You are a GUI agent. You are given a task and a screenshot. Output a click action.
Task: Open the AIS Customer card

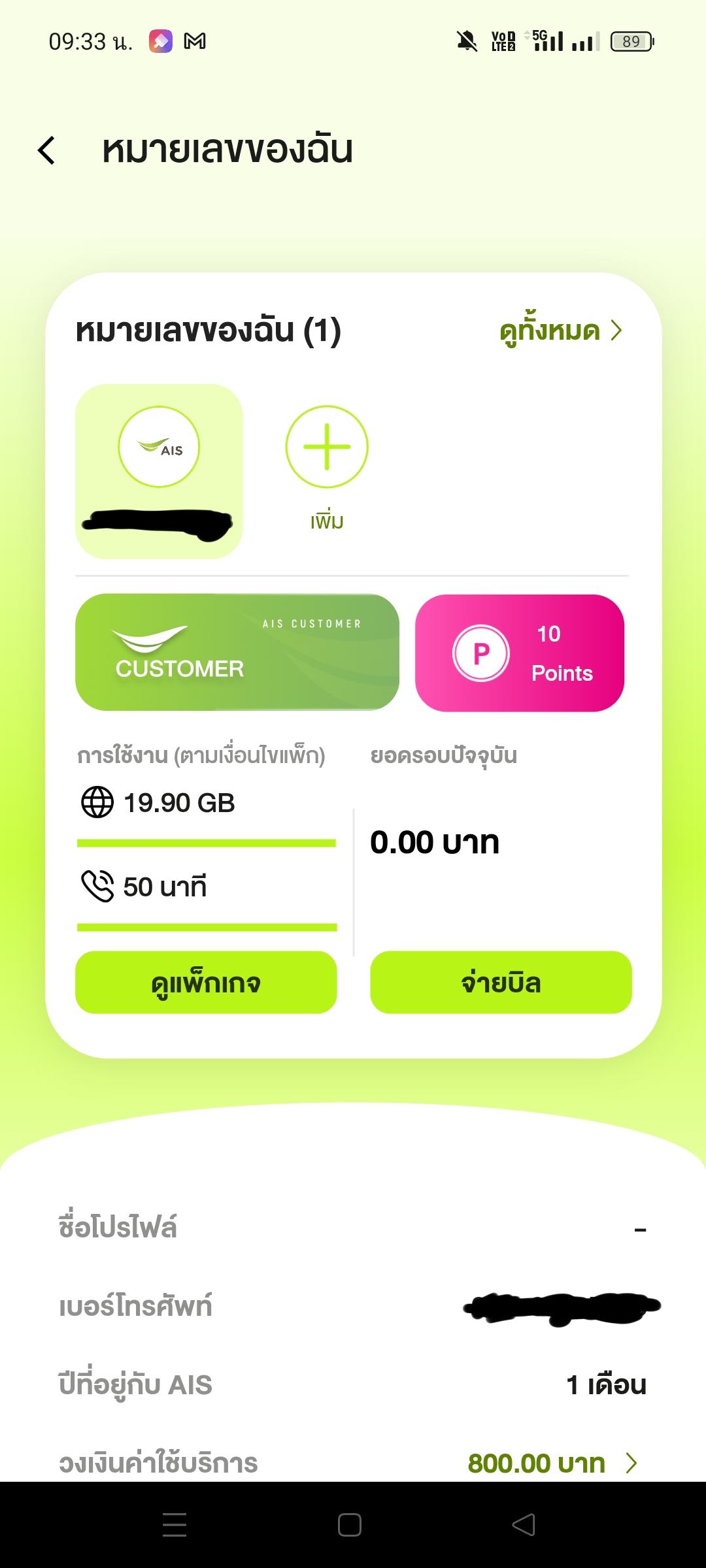[237, 652]
